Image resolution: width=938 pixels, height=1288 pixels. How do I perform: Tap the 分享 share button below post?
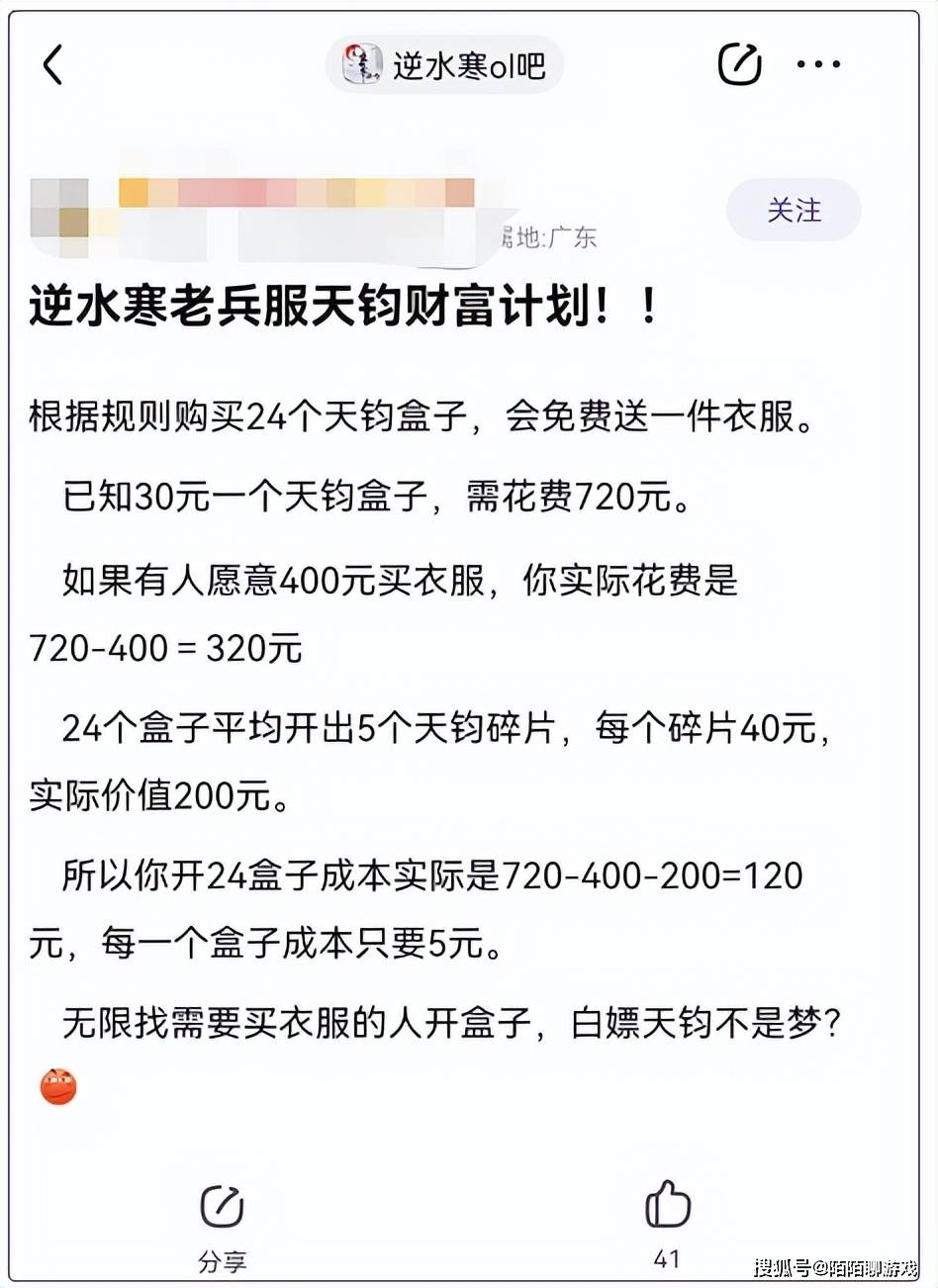222,1223
